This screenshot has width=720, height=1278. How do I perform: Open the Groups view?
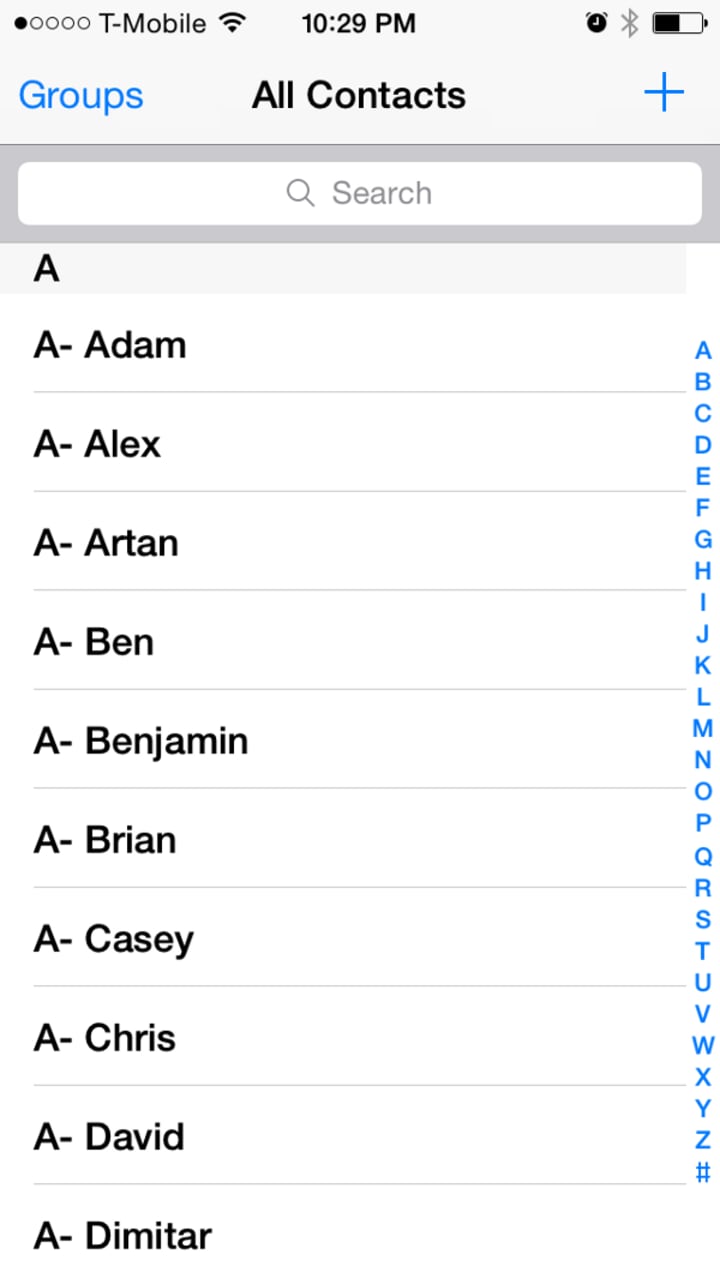pyautogui.click(x=81, y=96)
